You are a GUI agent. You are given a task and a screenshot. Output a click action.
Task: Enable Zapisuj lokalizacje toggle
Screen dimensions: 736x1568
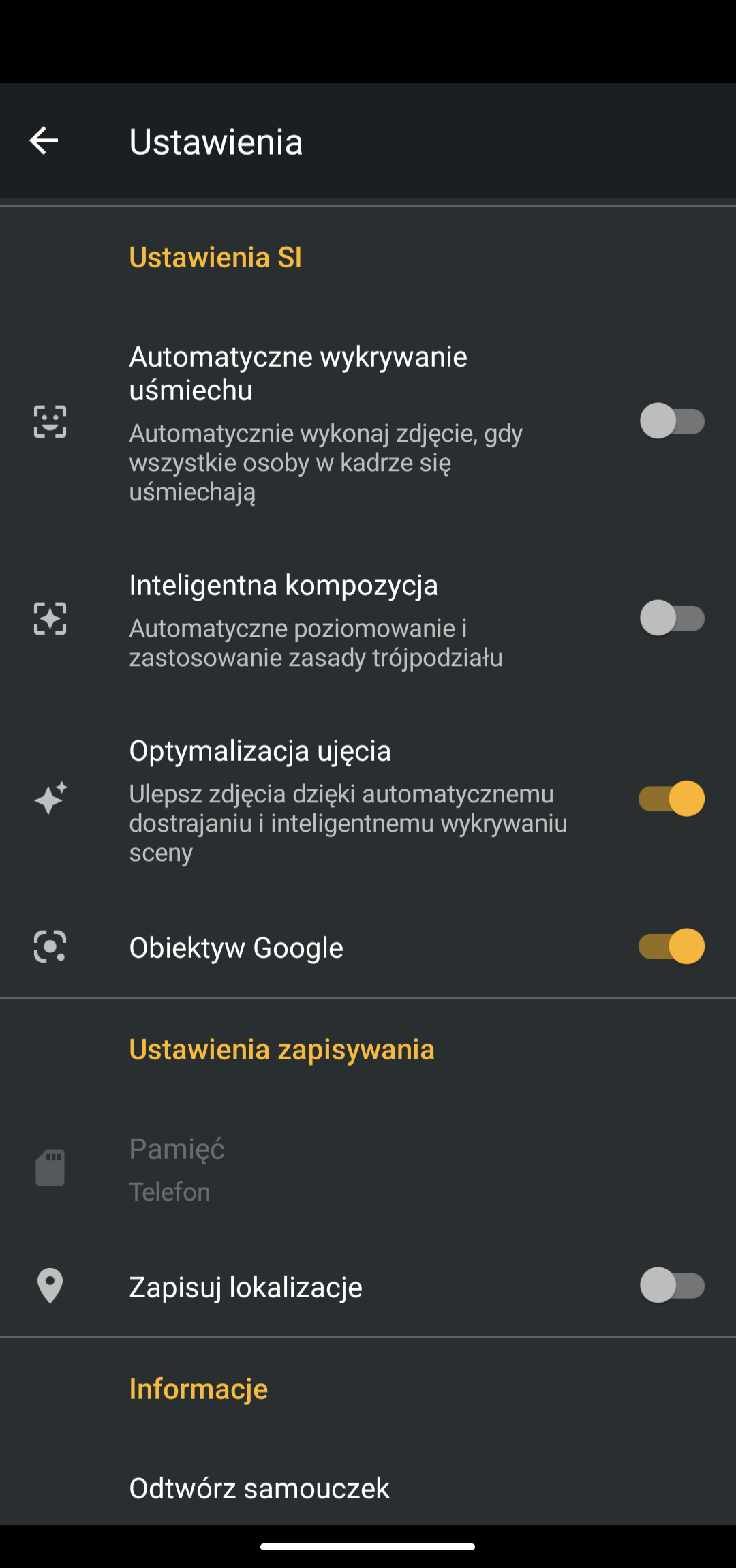coord(671,1286)
